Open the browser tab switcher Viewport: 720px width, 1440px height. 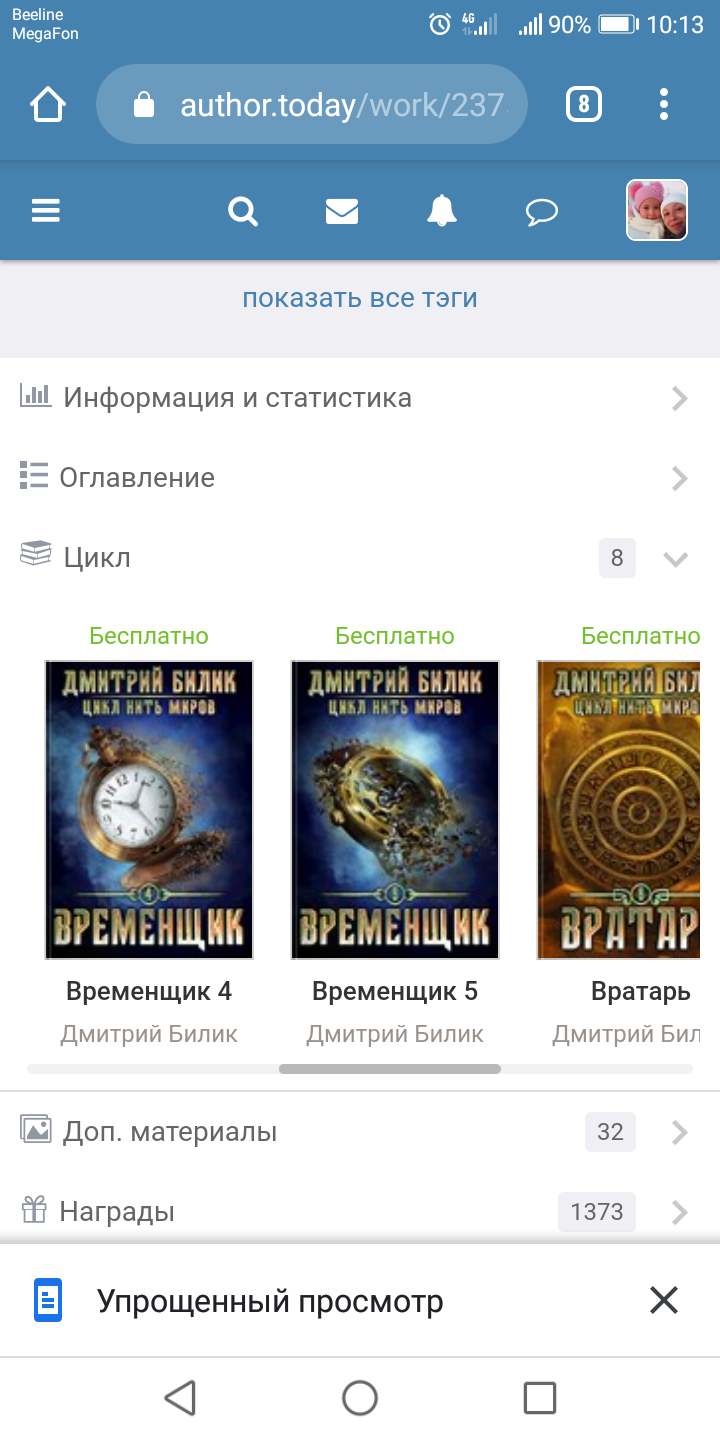(584, 105)
